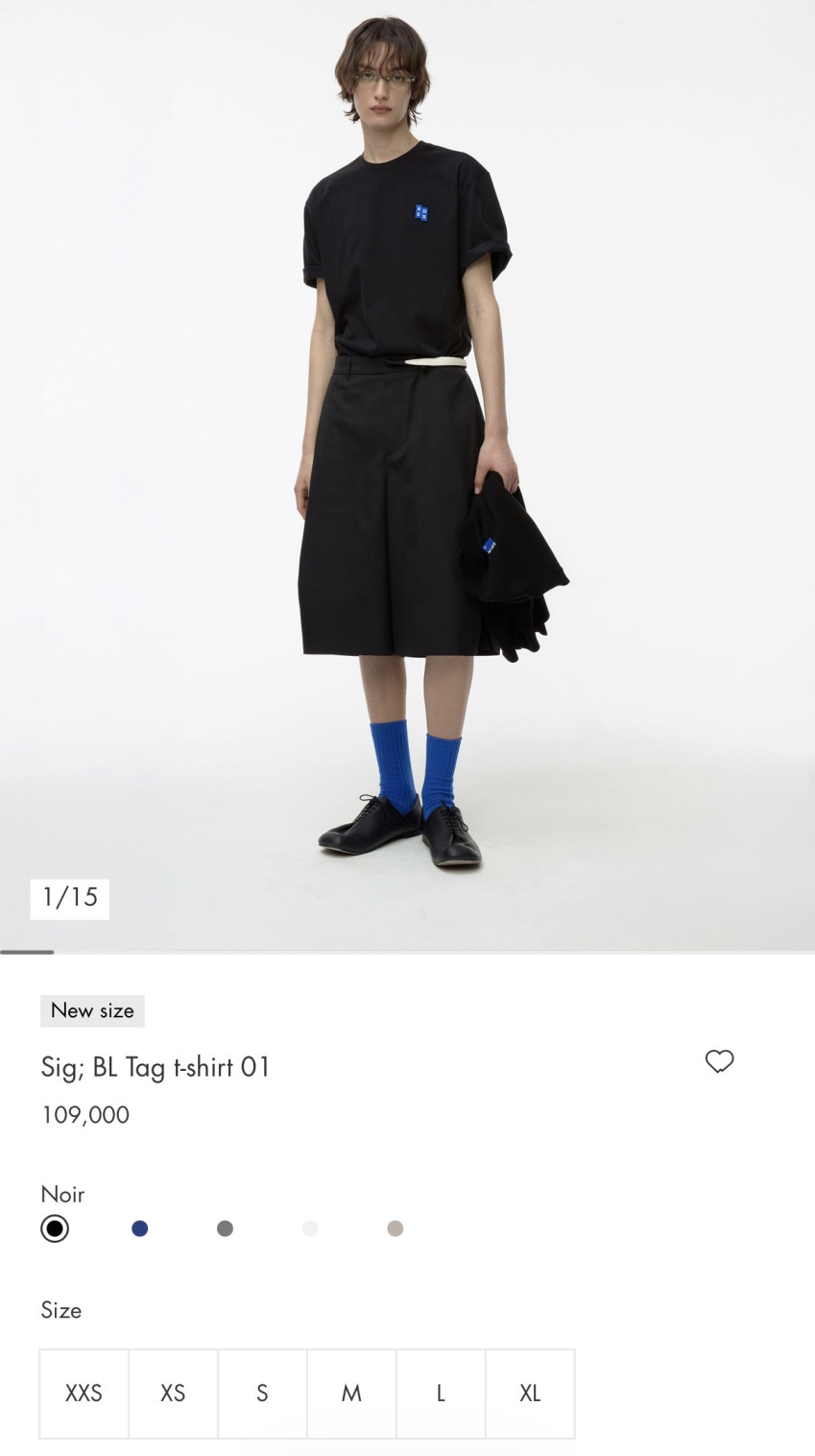The image size is (815, 1456).
Task: Select size XXS
Action: (x=84, y=1394)
